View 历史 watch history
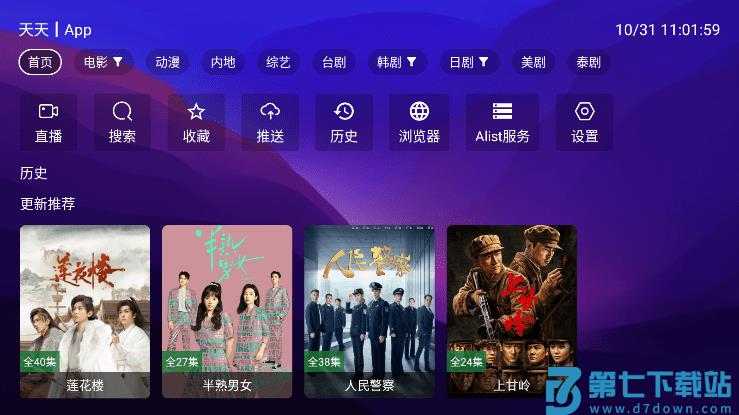 (x=344, y=122)
